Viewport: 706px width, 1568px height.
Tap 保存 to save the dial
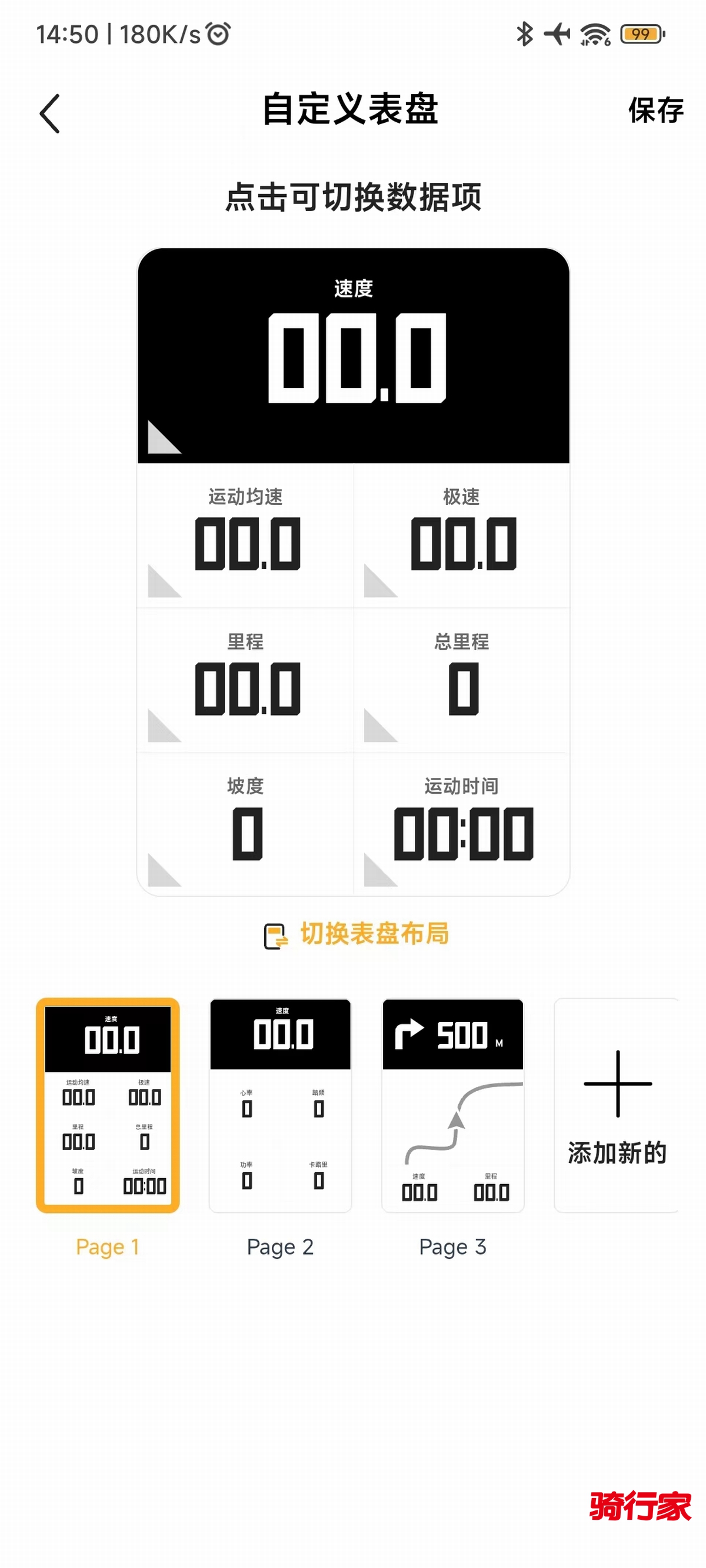click(655, 111)
